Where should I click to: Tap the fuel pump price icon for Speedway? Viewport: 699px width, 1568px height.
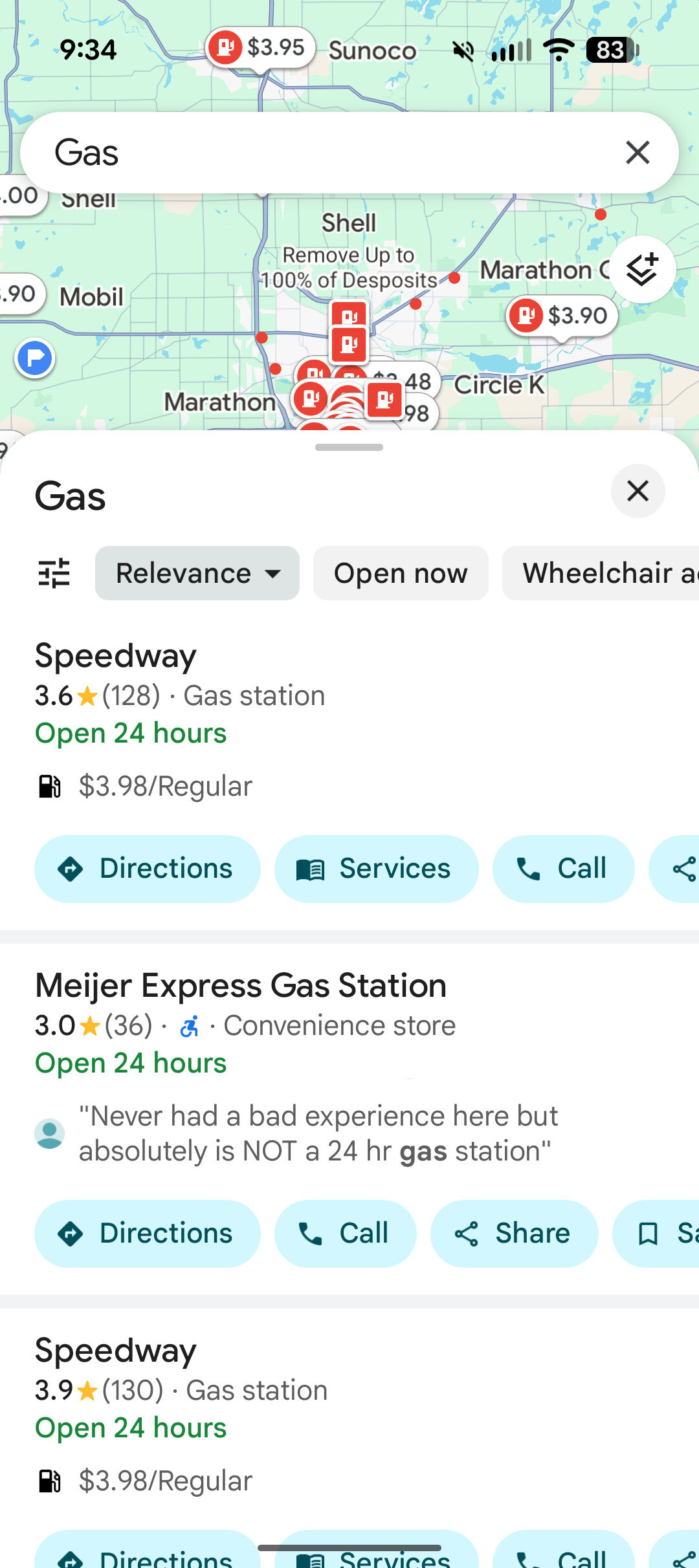tap(49, 785)
